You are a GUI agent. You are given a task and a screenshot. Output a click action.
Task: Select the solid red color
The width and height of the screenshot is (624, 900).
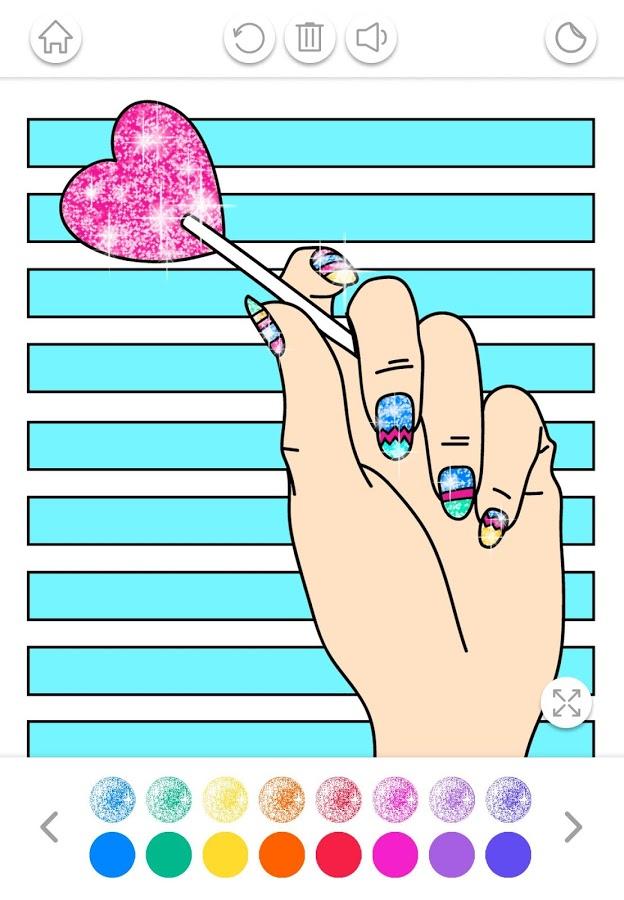point(338,855)
